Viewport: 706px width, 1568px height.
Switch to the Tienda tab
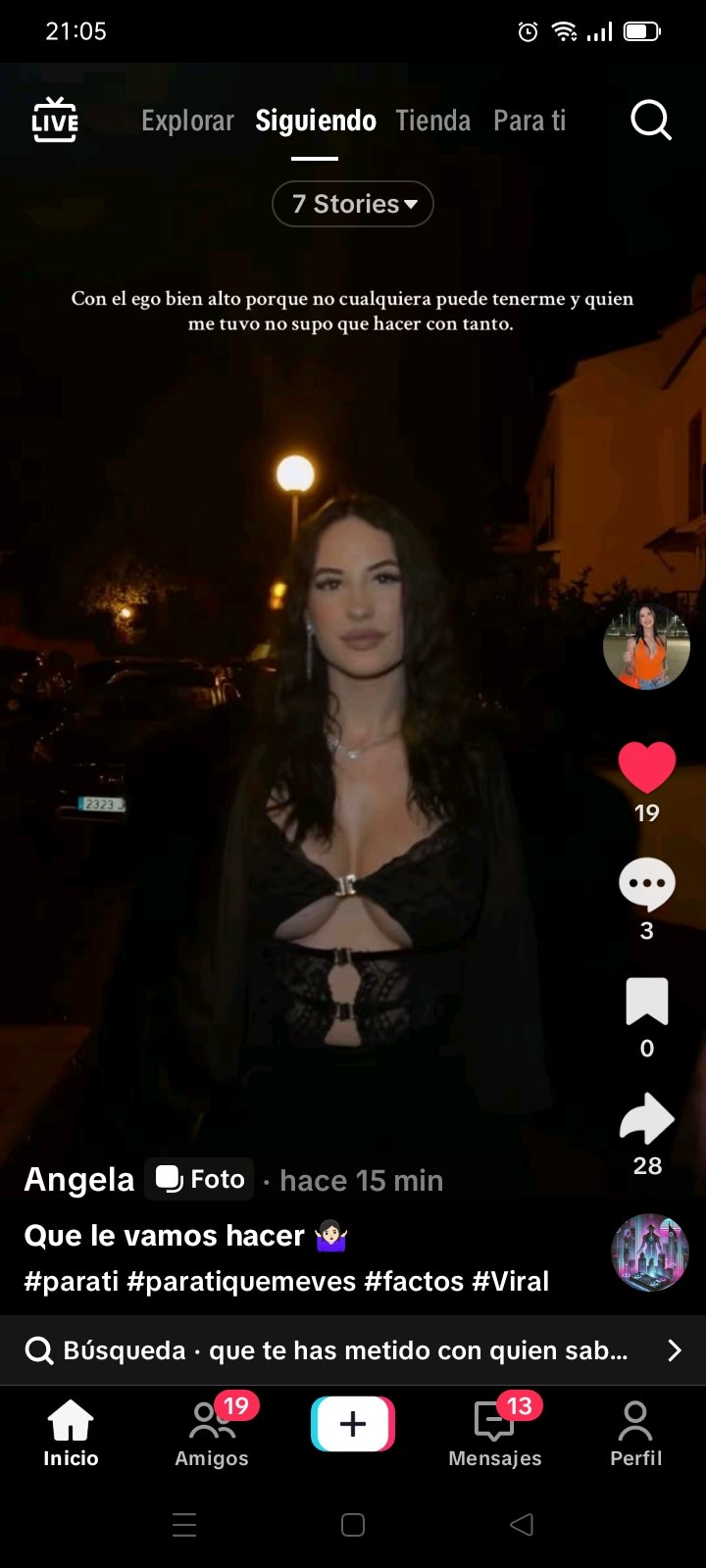point(432,121)
